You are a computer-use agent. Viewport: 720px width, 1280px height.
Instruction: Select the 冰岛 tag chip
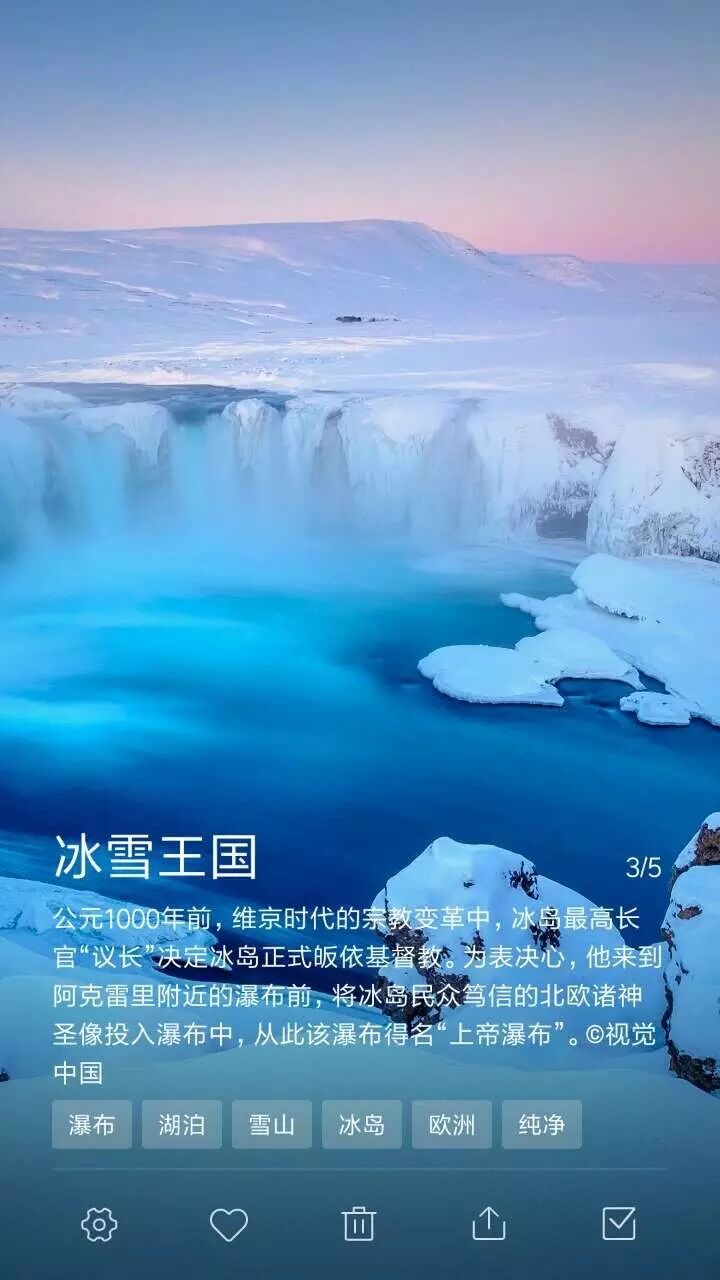(362, 1125)
